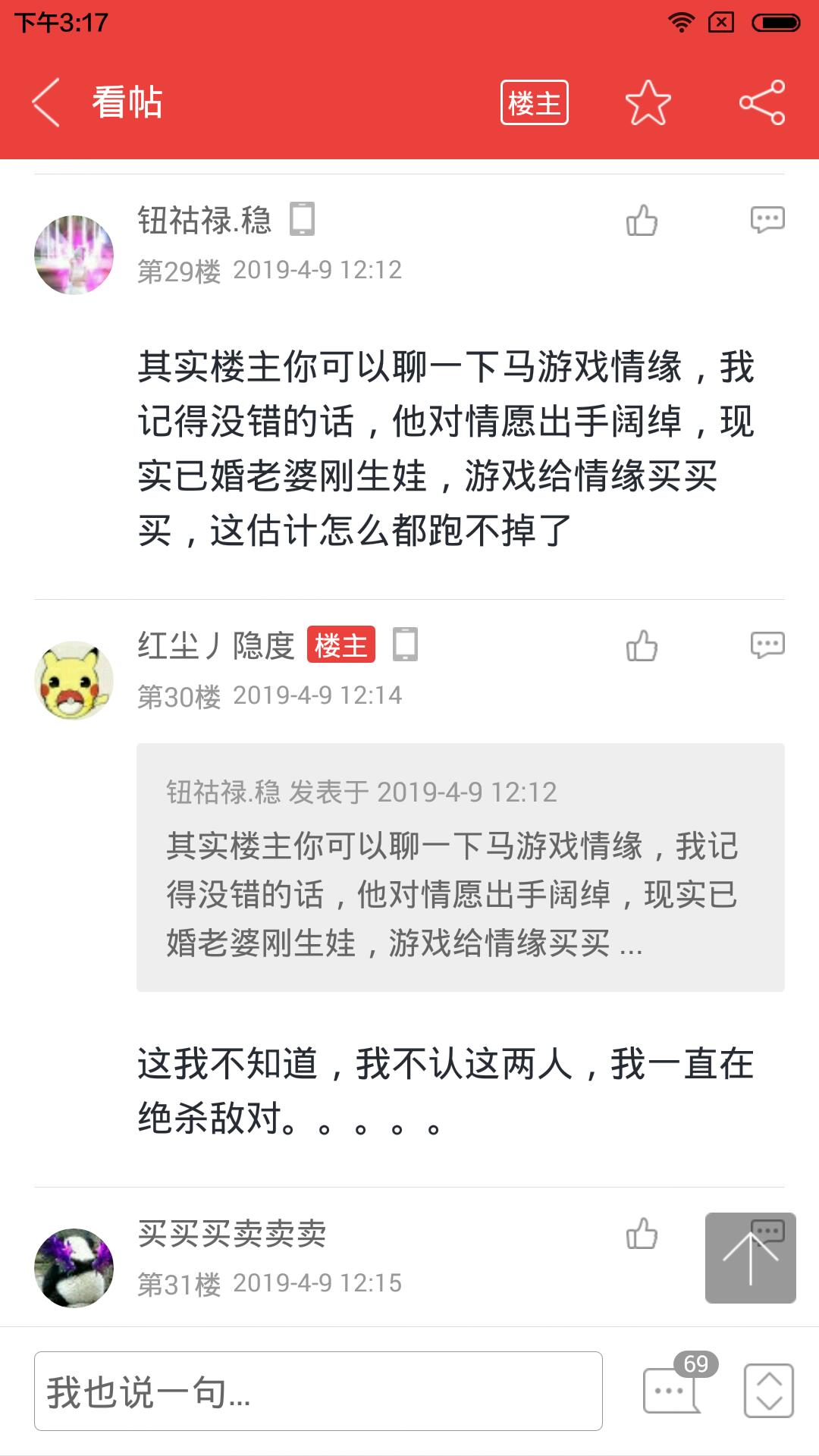Image resolution: width=819 pixels, height=1456 pixels.
Task: Reply to 红尘丿隐度's 30楼 post
Action: pos(767,645)
